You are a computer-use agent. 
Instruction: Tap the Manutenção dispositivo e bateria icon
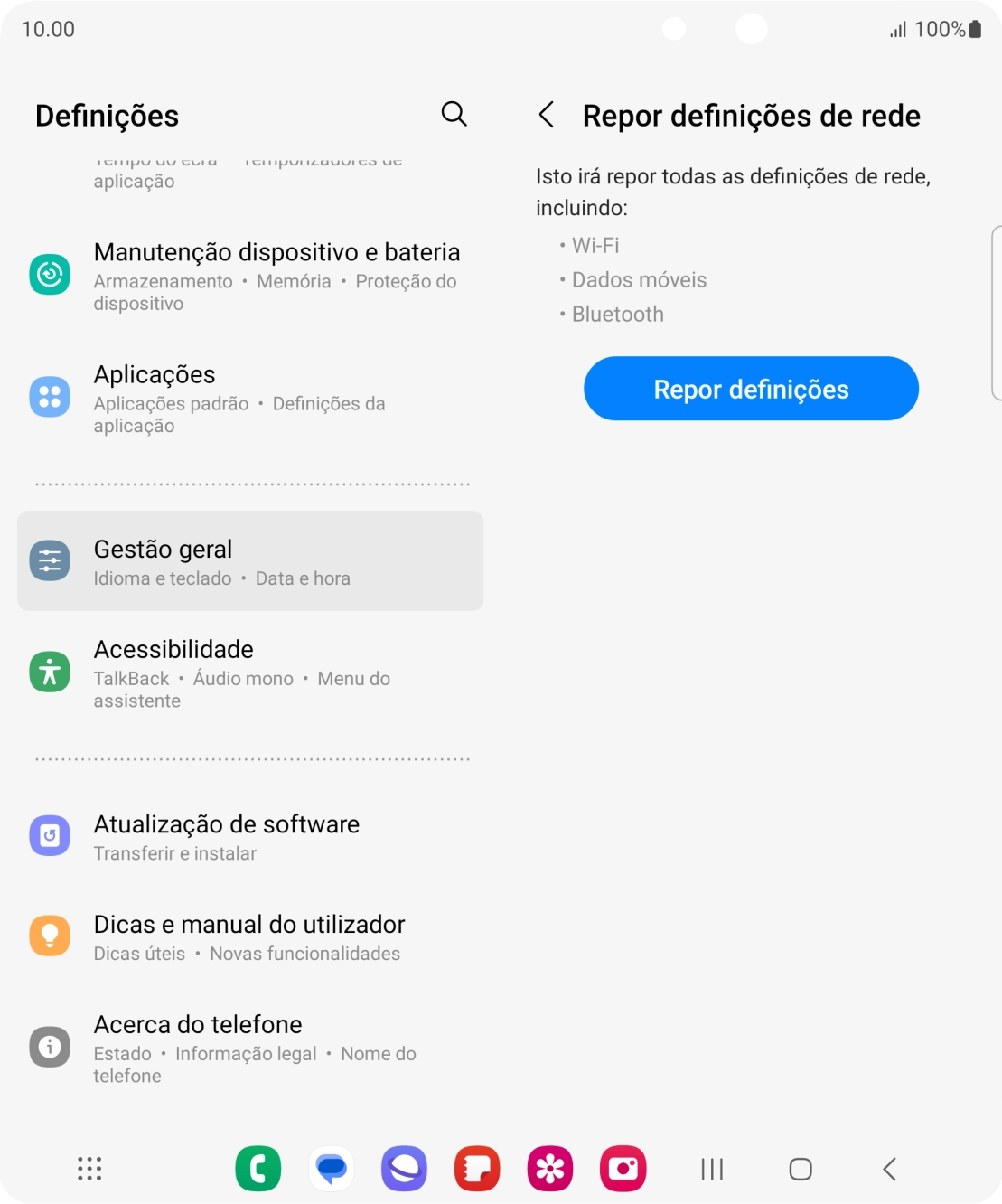[50, 274]
